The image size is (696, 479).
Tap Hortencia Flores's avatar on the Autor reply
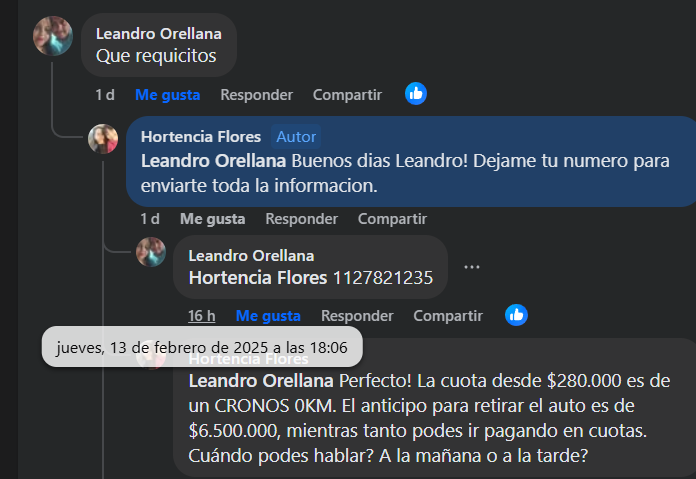coord(104,139)
